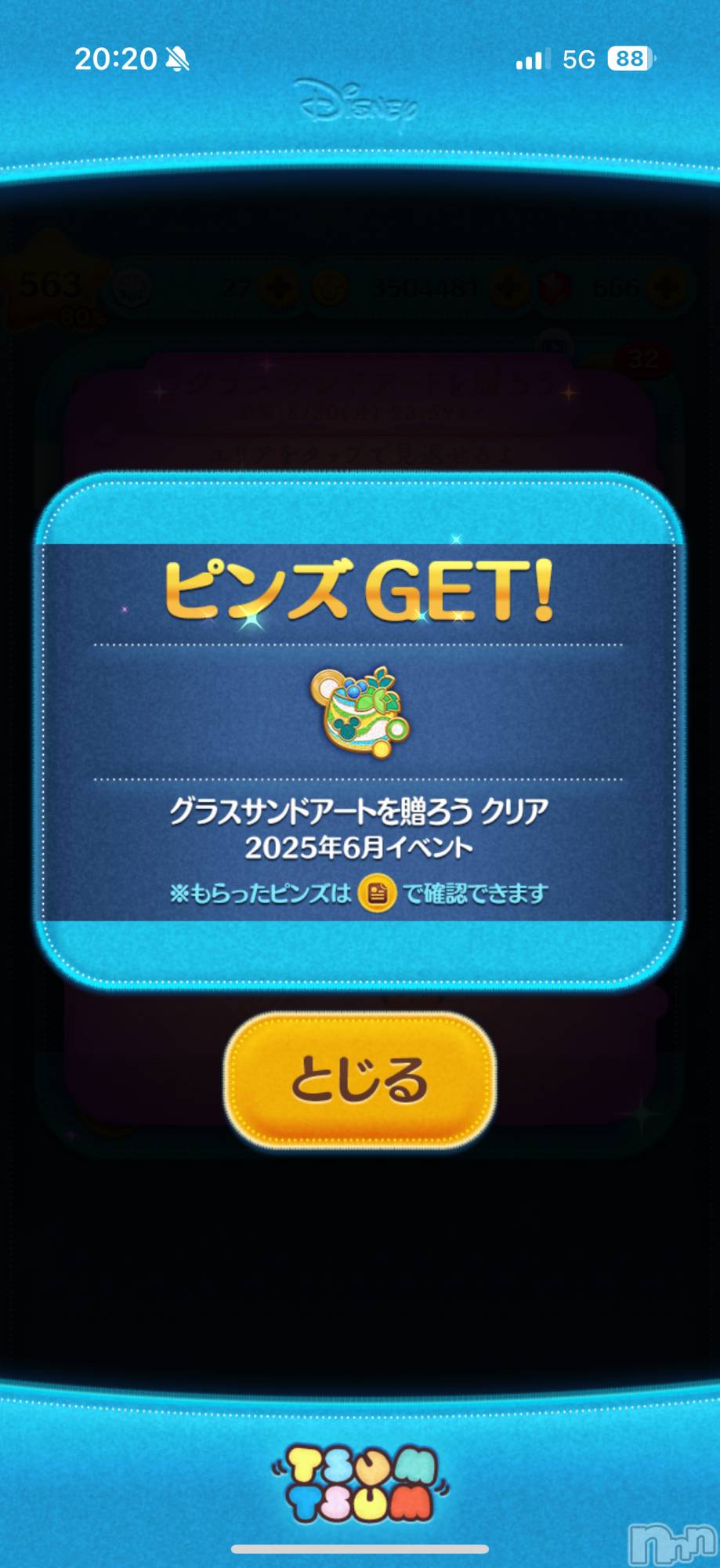Screen dimensions: 720x1568
Task: Close the Pins GET dialog with とじる
Action: tap(360, 1080)
